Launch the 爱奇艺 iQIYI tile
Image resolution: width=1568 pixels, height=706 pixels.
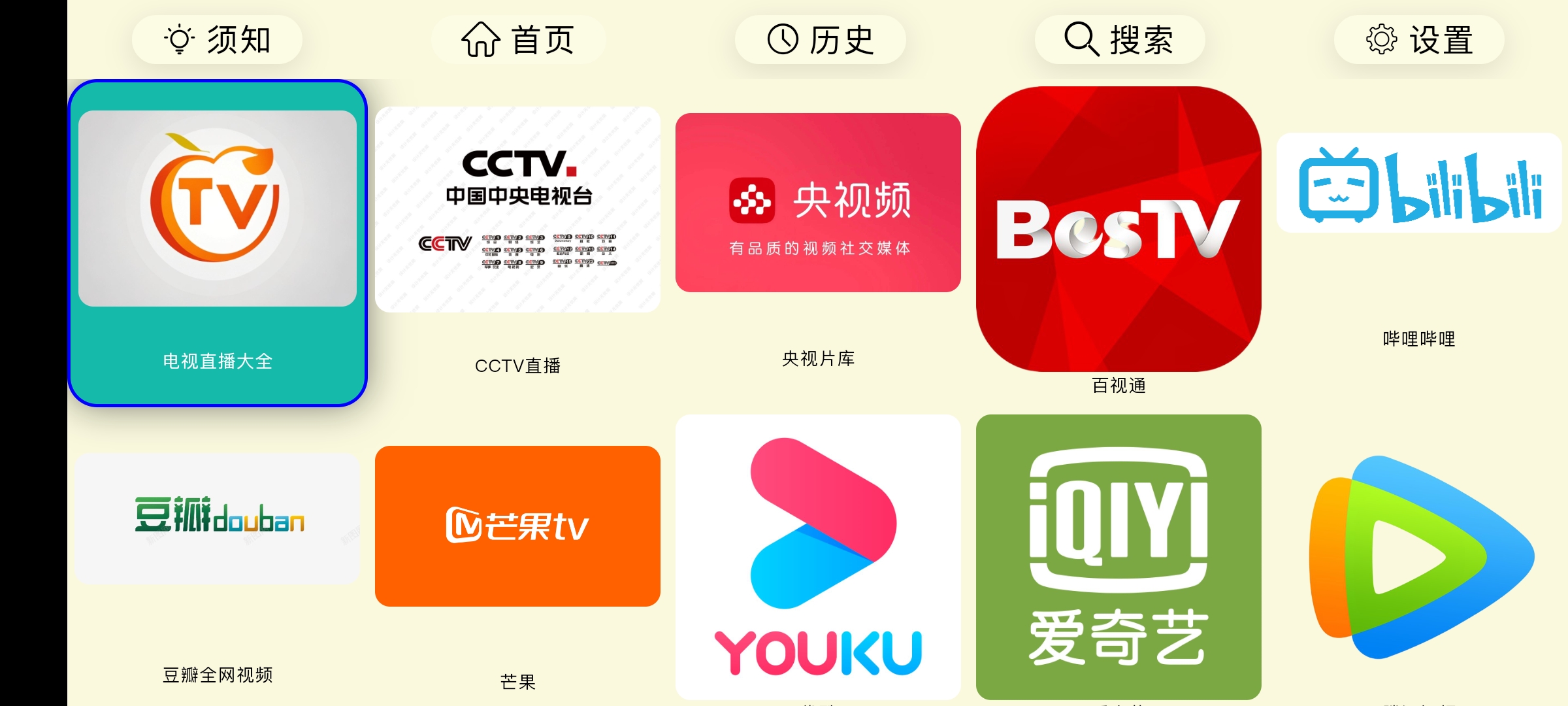tap(1119, 557)
